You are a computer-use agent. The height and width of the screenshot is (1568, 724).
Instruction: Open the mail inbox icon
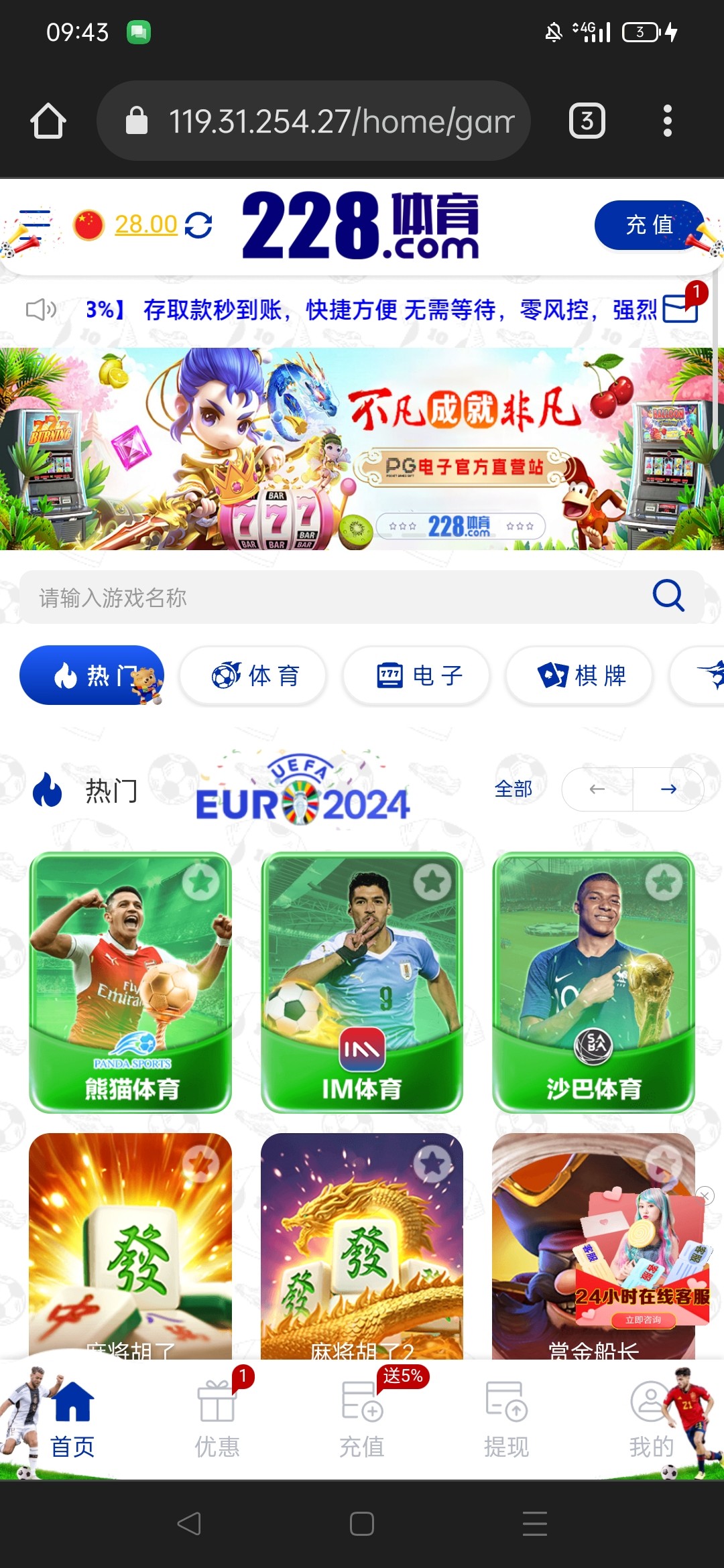[x=680, y=309]
